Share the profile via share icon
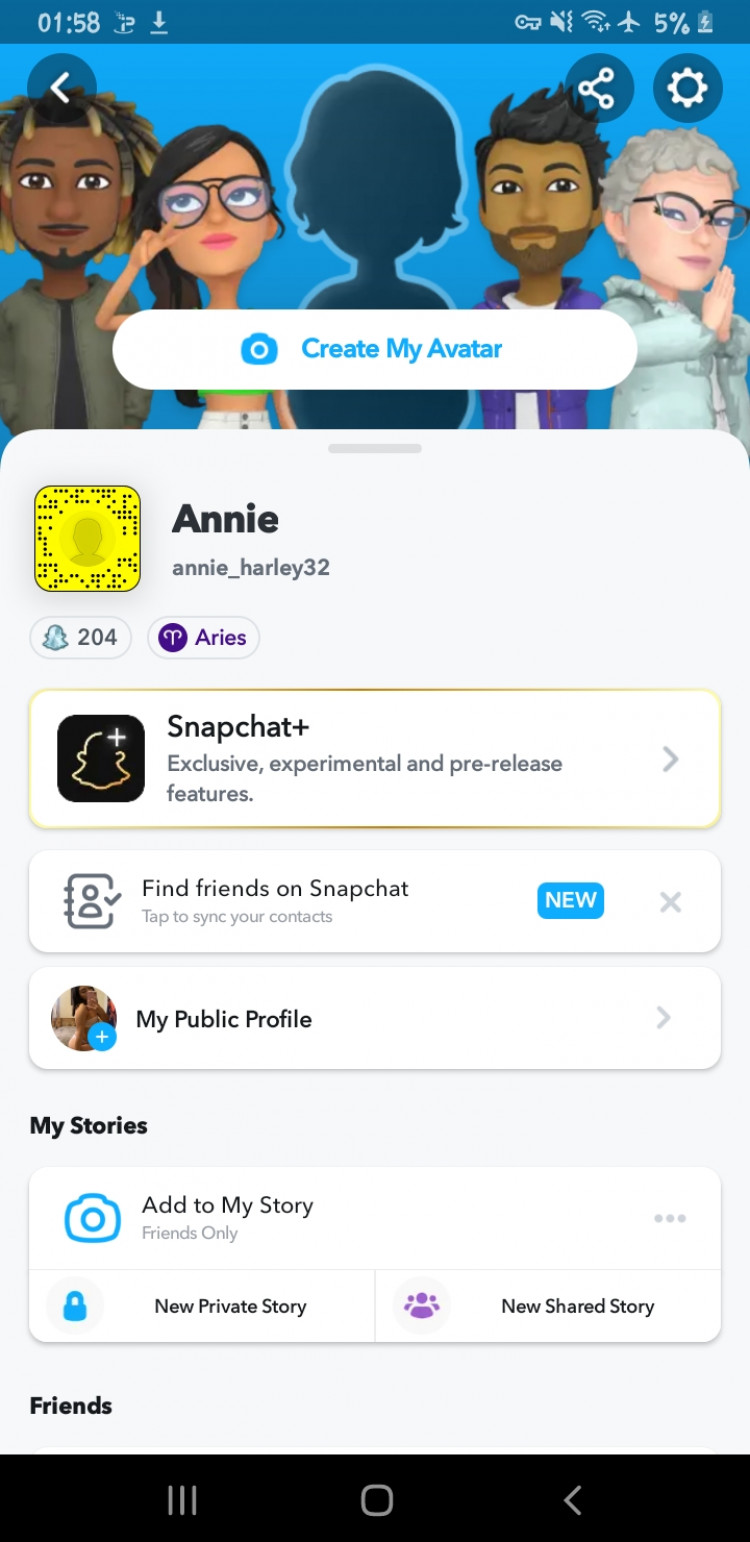The image size is (750, 1542). (x=598, y=88)
